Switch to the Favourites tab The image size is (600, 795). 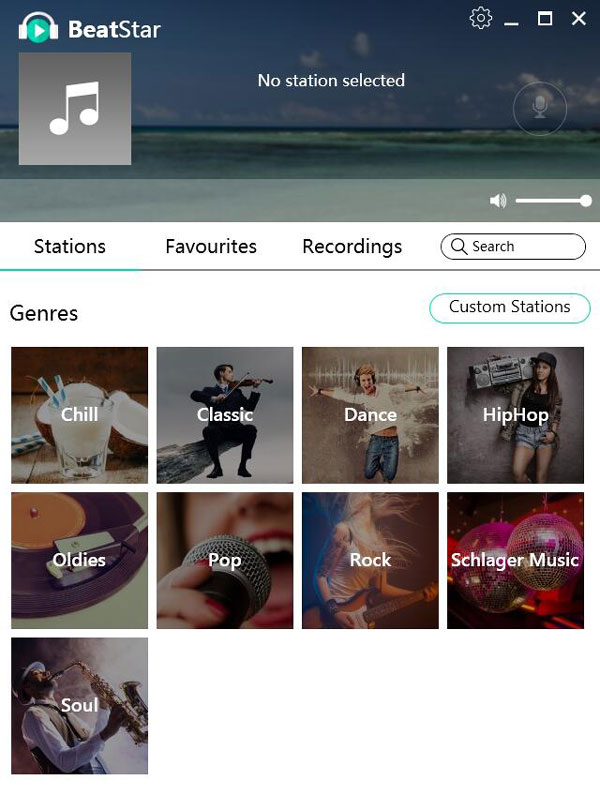(211, 246)
